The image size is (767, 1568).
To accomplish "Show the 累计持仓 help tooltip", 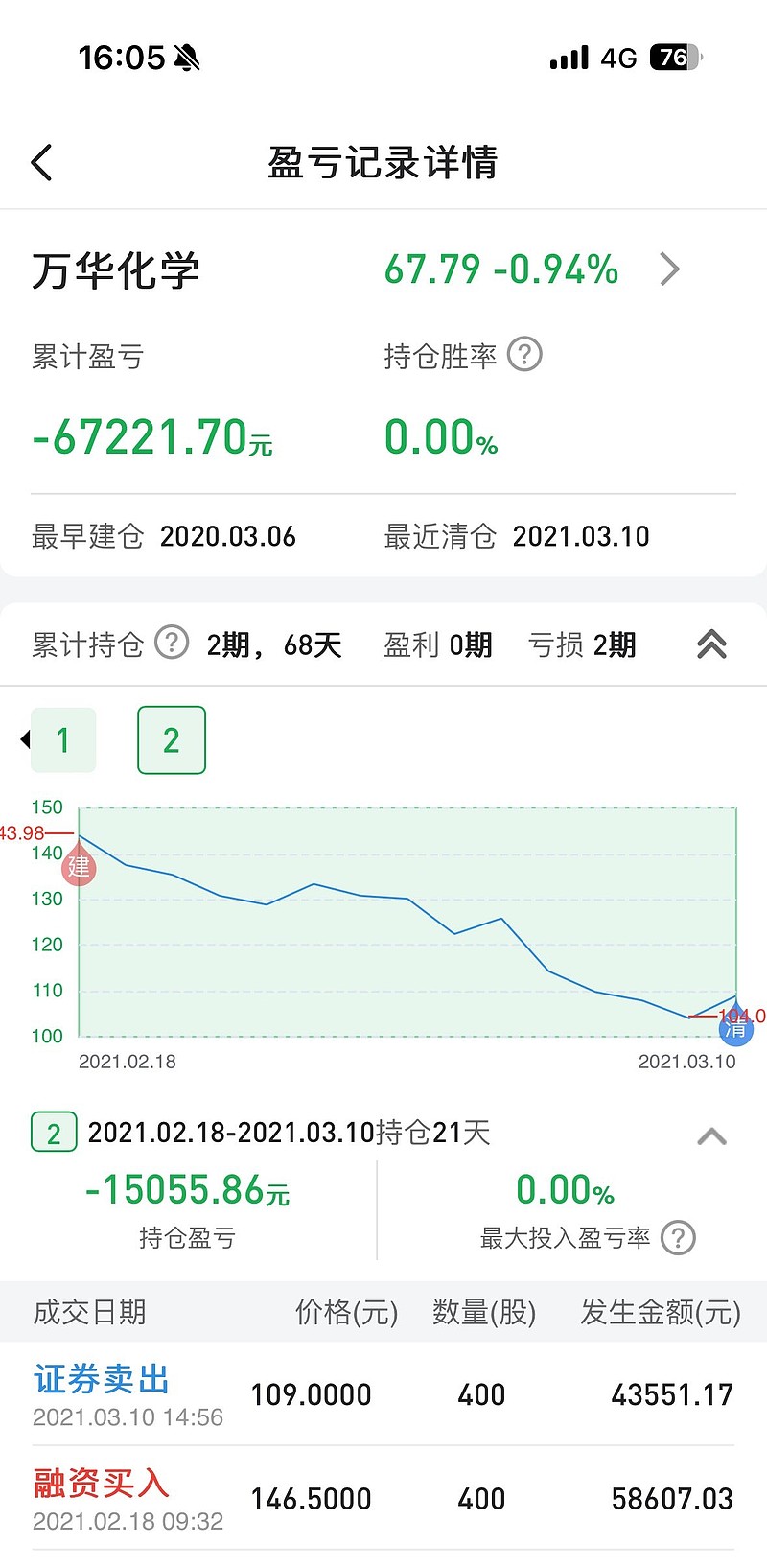I will [172, 643].
